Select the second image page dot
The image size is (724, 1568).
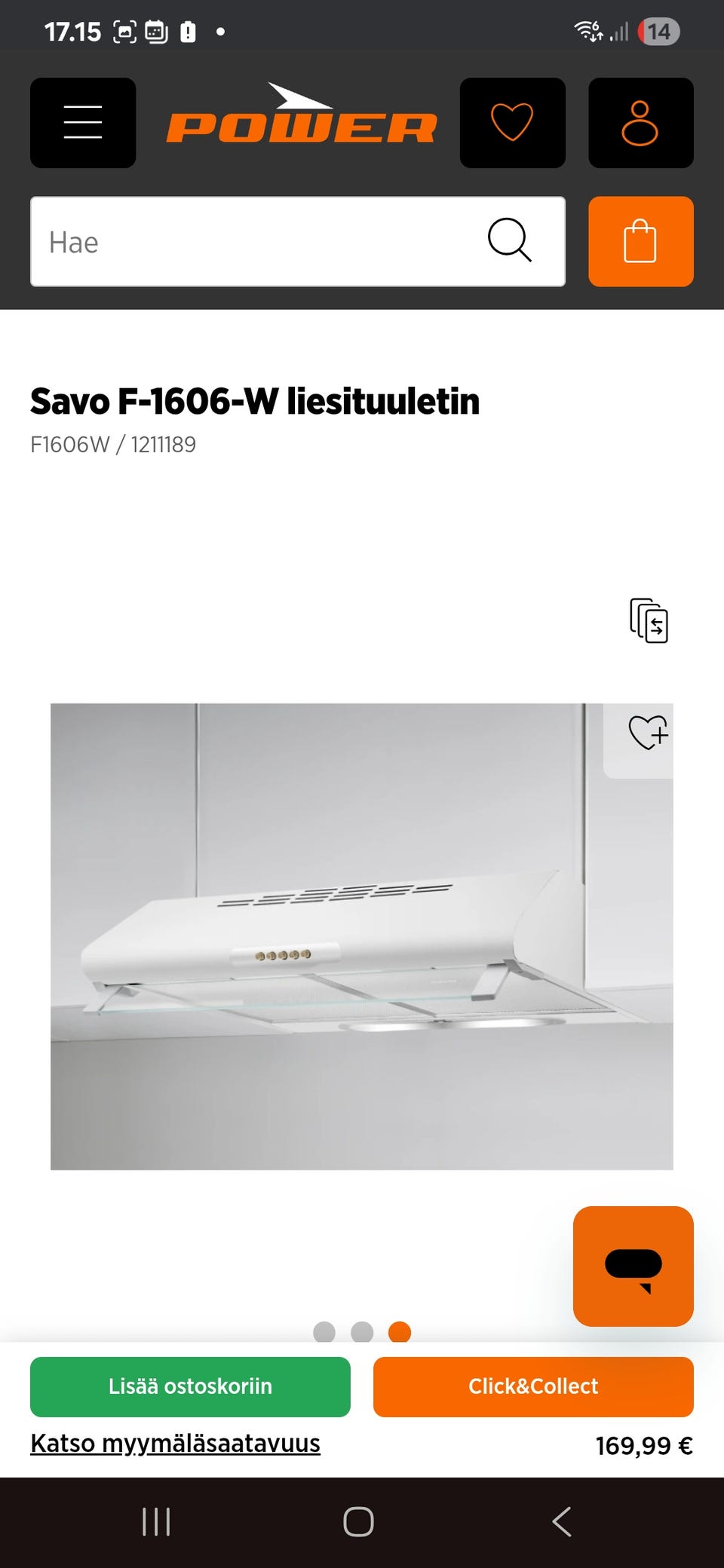[x=362, y=1332]
